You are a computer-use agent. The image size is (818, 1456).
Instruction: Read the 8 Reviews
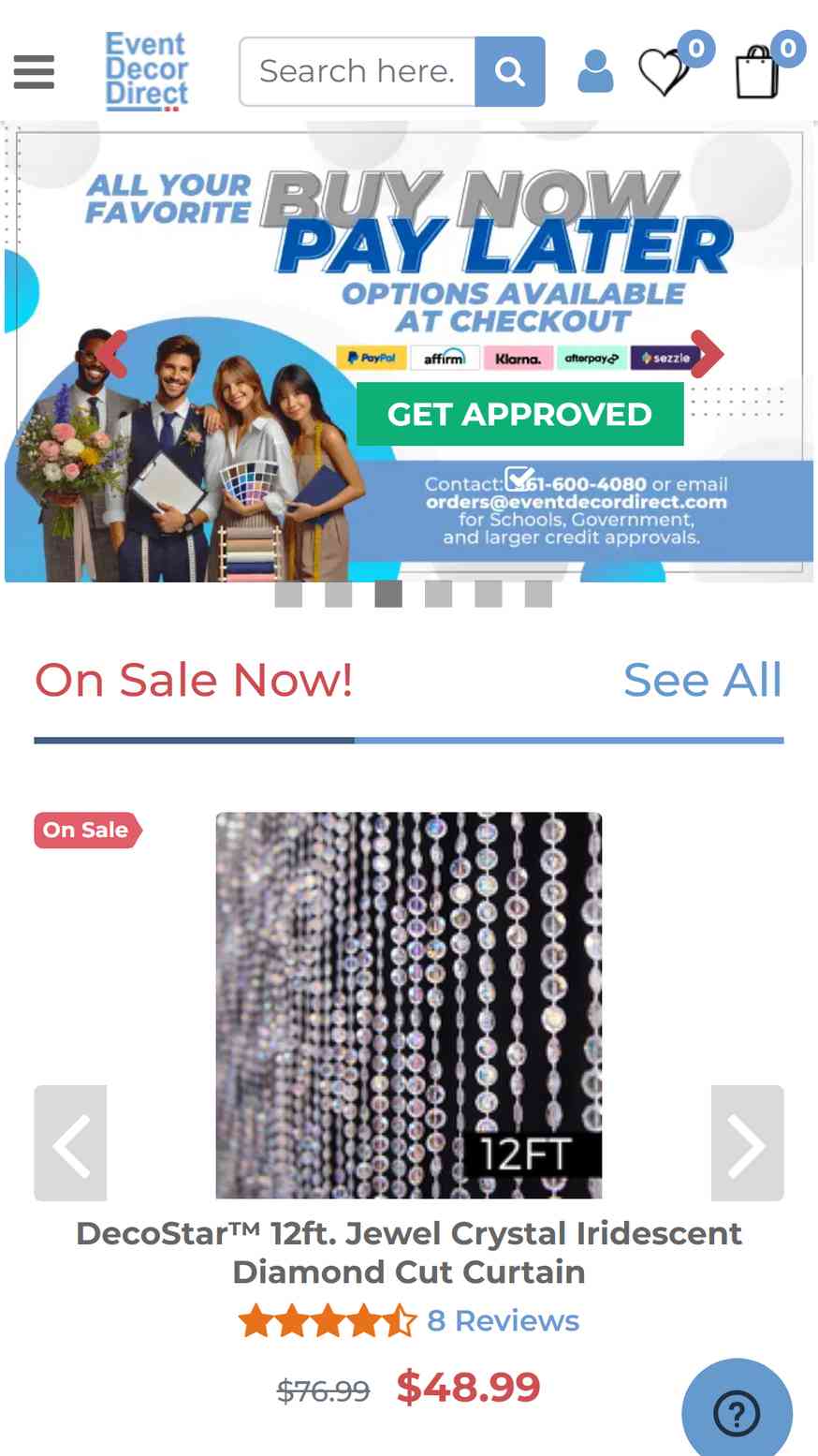(504, 1320)
